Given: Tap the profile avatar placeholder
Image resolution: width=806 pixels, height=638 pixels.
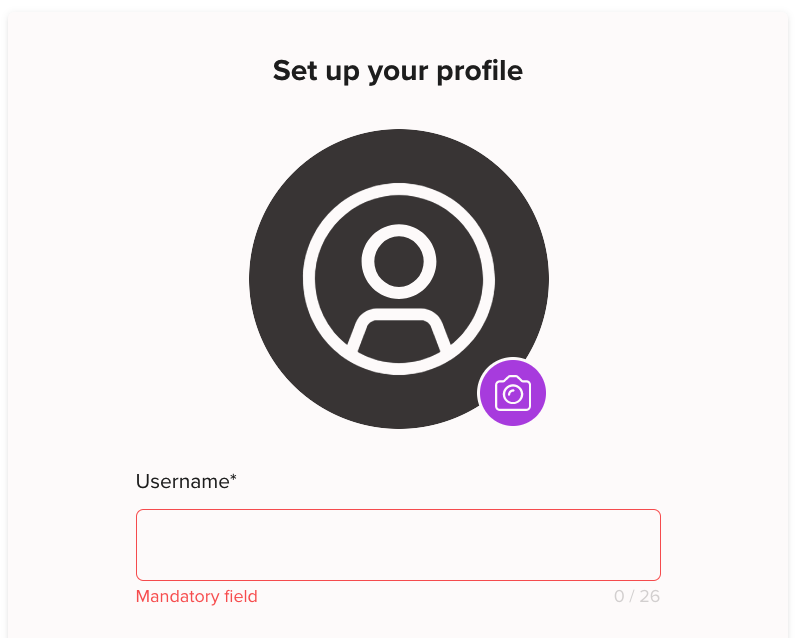Looking at the screenshot, I should [x=398, y=278].
